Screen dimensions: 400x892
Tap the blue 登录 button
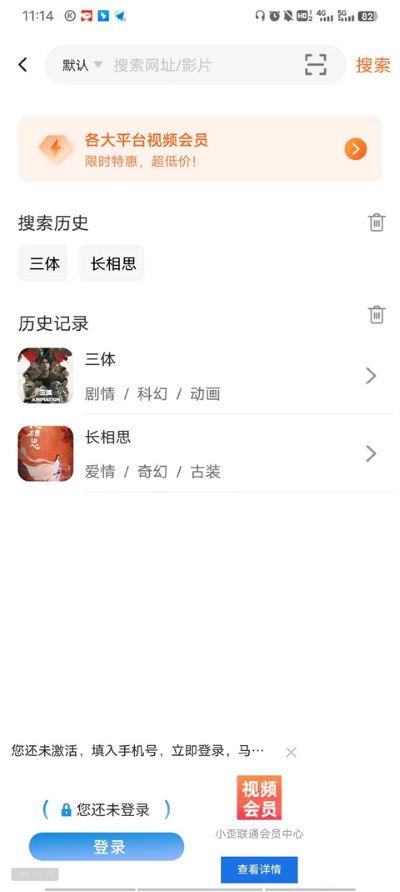(106, 846)
